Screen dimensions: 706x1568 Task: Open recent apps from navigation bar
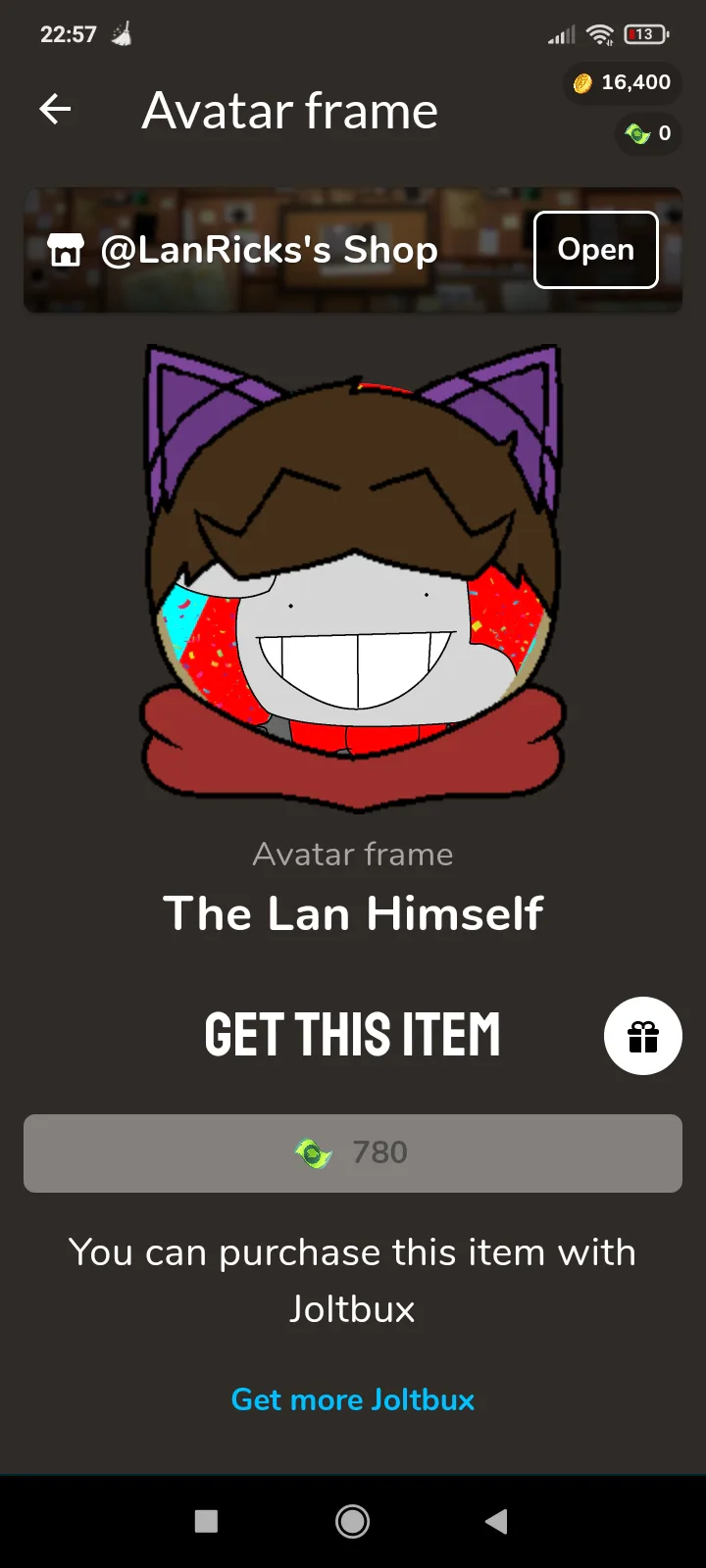click(206, 1521)
